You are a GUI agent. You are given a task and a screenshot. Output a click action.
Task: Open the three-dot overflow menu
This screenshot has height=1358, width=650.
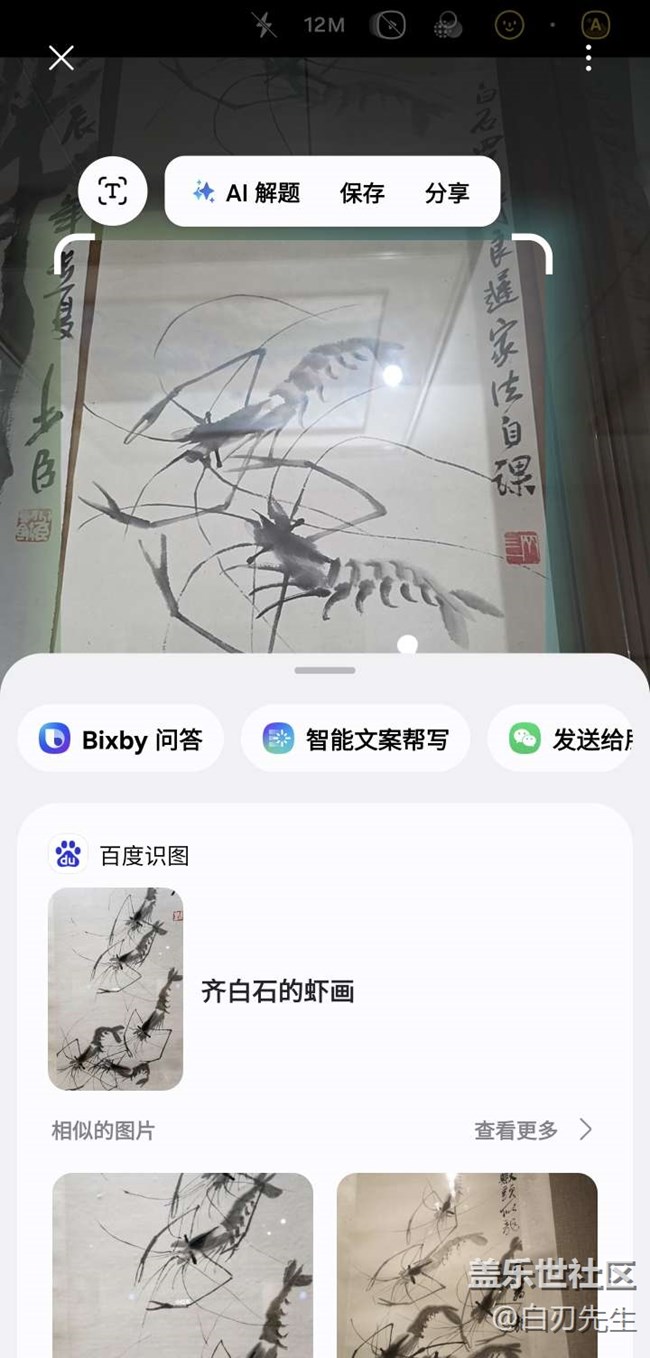588,58
